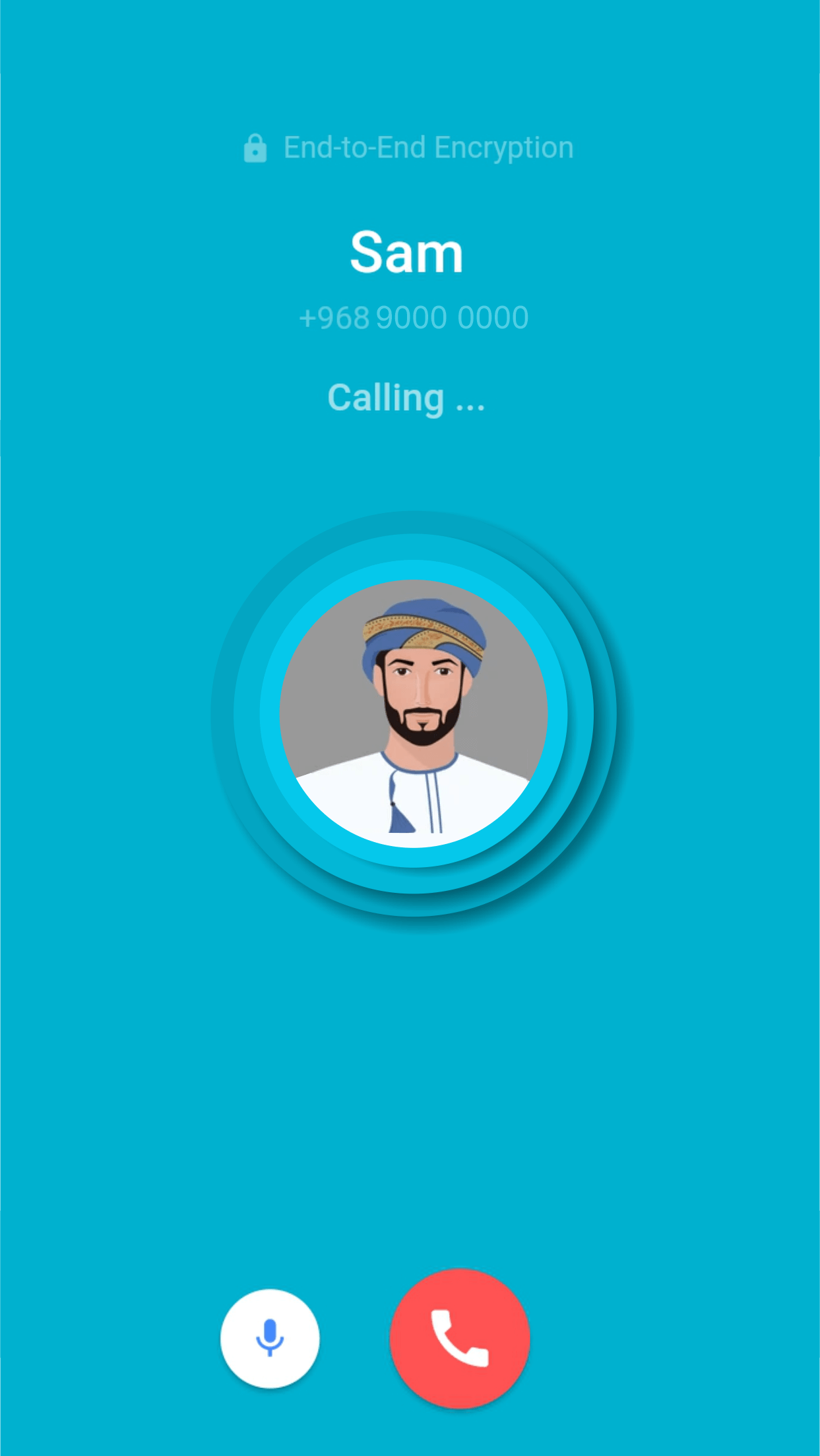The height and width of the screenshot is (1456, 820).
Task: Mute the microphone during the call
Action: (270, 1339)
